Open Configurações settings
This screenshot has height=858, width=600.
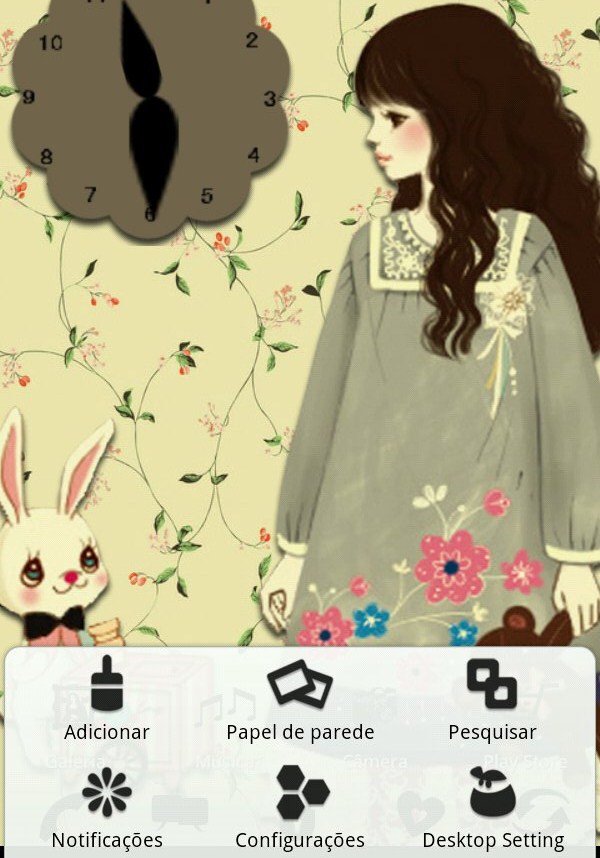pyautogui.click(x=300, y=808)
